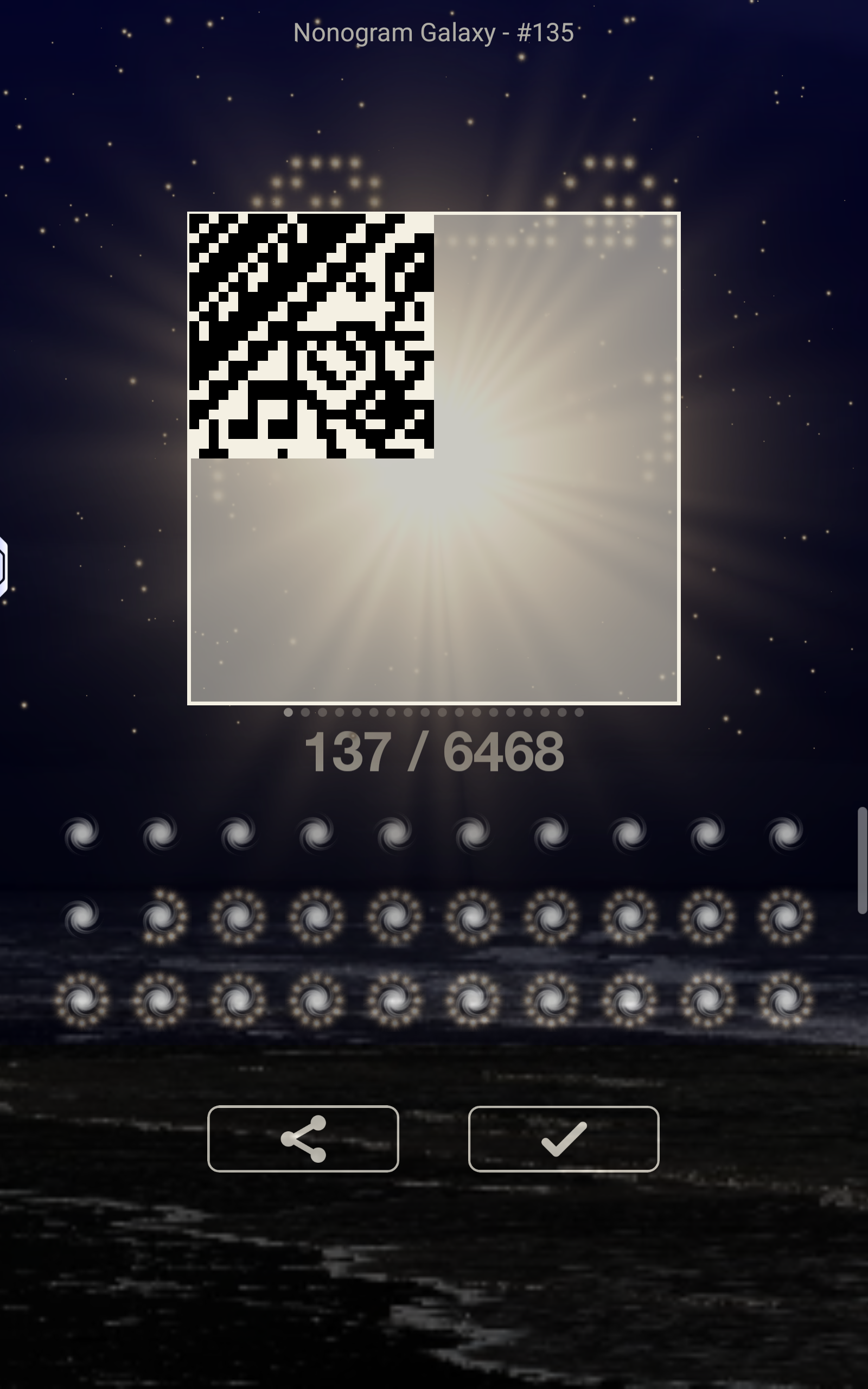This screenshot has height=1389, width=868.
Task: Tap the hexagon tab at left edge
Action: click(x=3, y=566)
